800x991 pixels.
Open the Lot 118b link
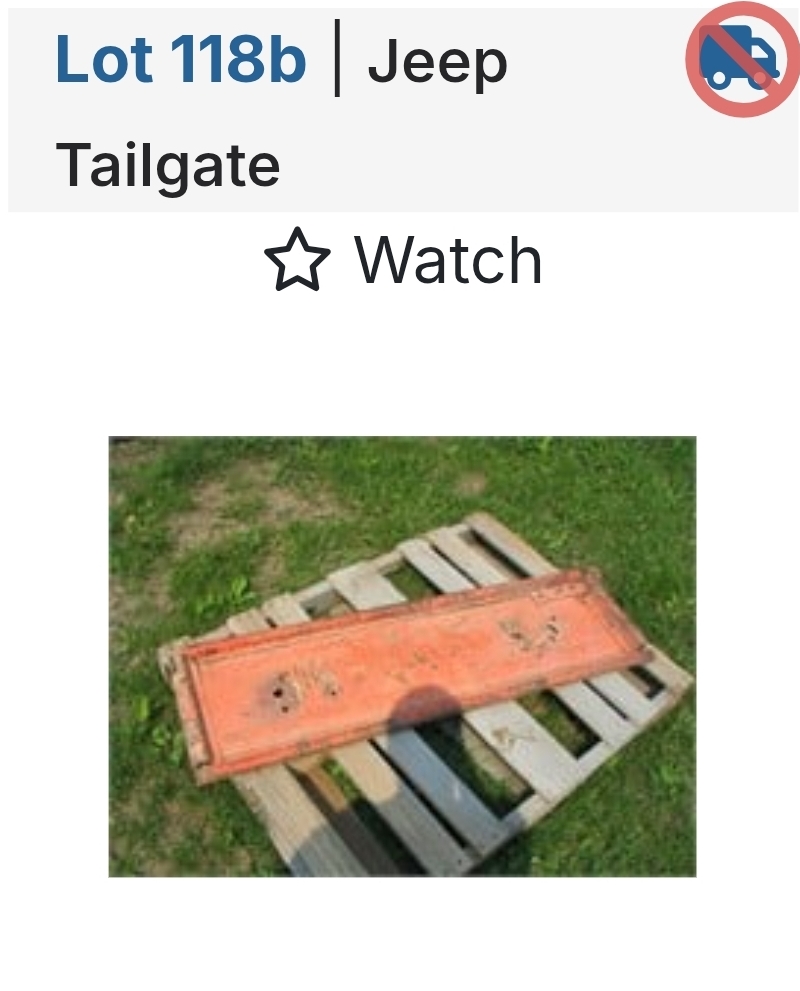(180, 62)
